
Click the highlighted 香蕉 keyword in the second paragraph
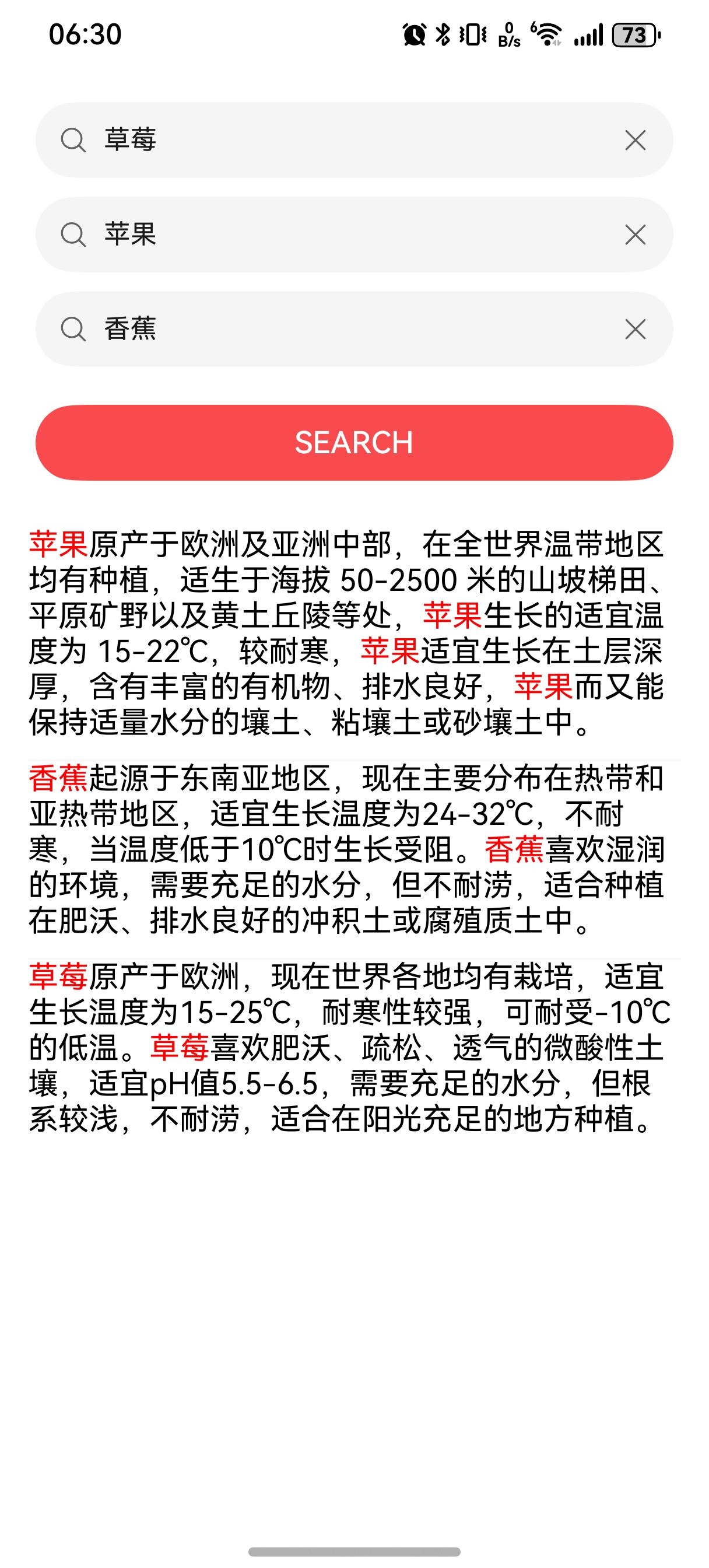(x=58, y=779)
